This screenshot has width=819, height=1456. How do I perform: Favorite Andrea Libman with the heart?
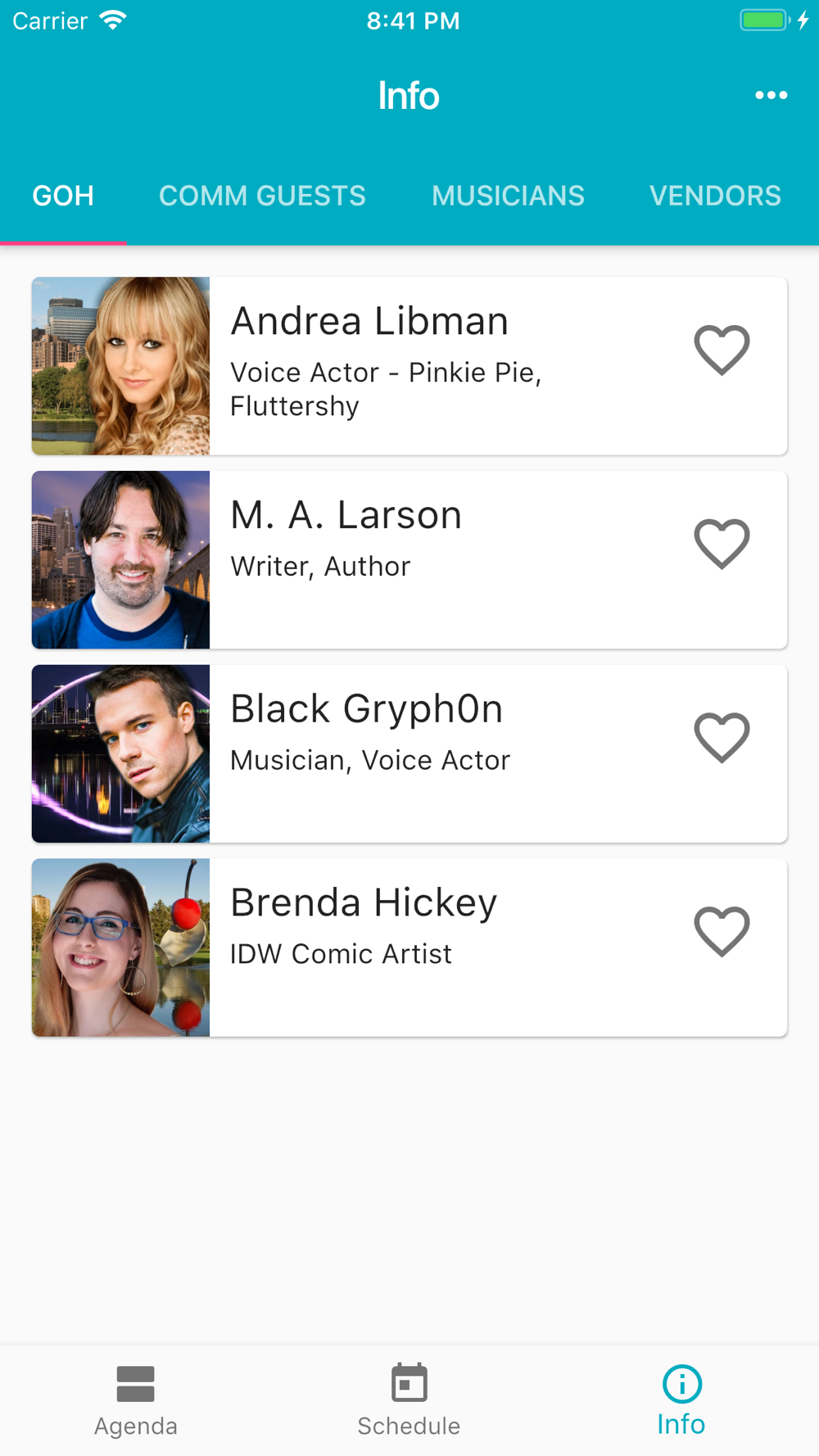tap(722, 350)
